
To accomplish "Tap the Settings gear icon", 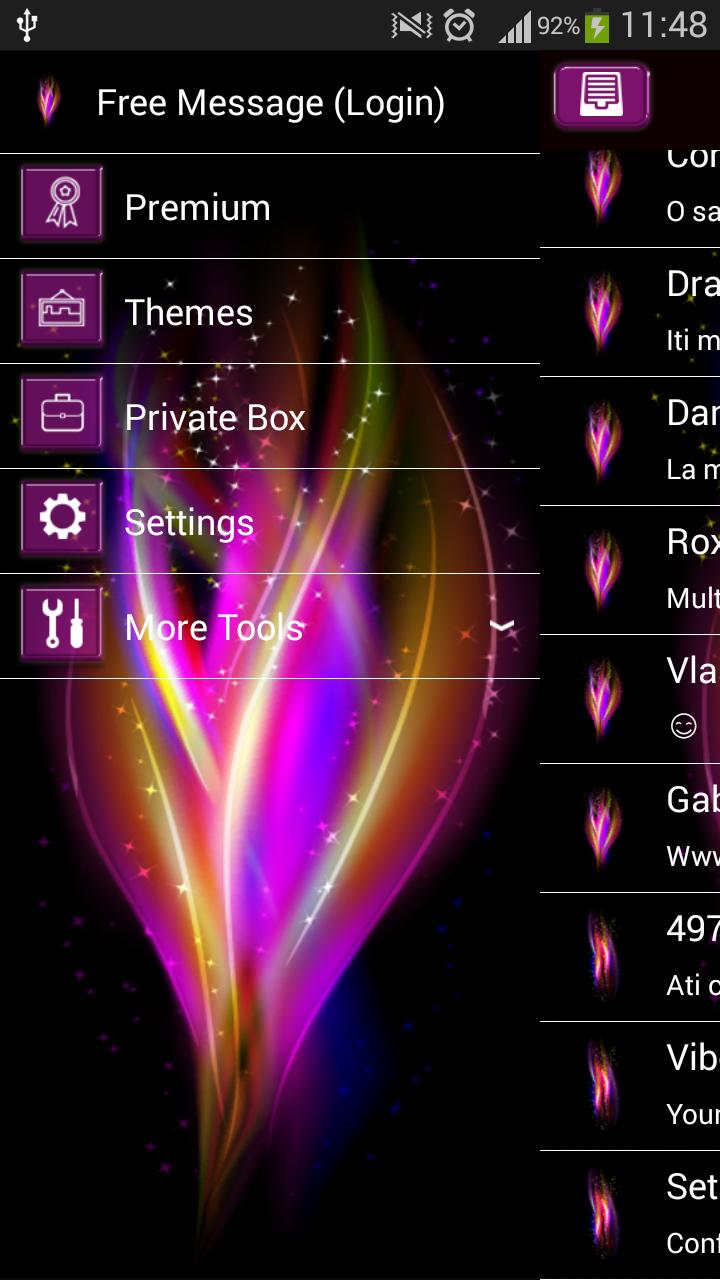I will pyautogui.click(x=62, y=520).
